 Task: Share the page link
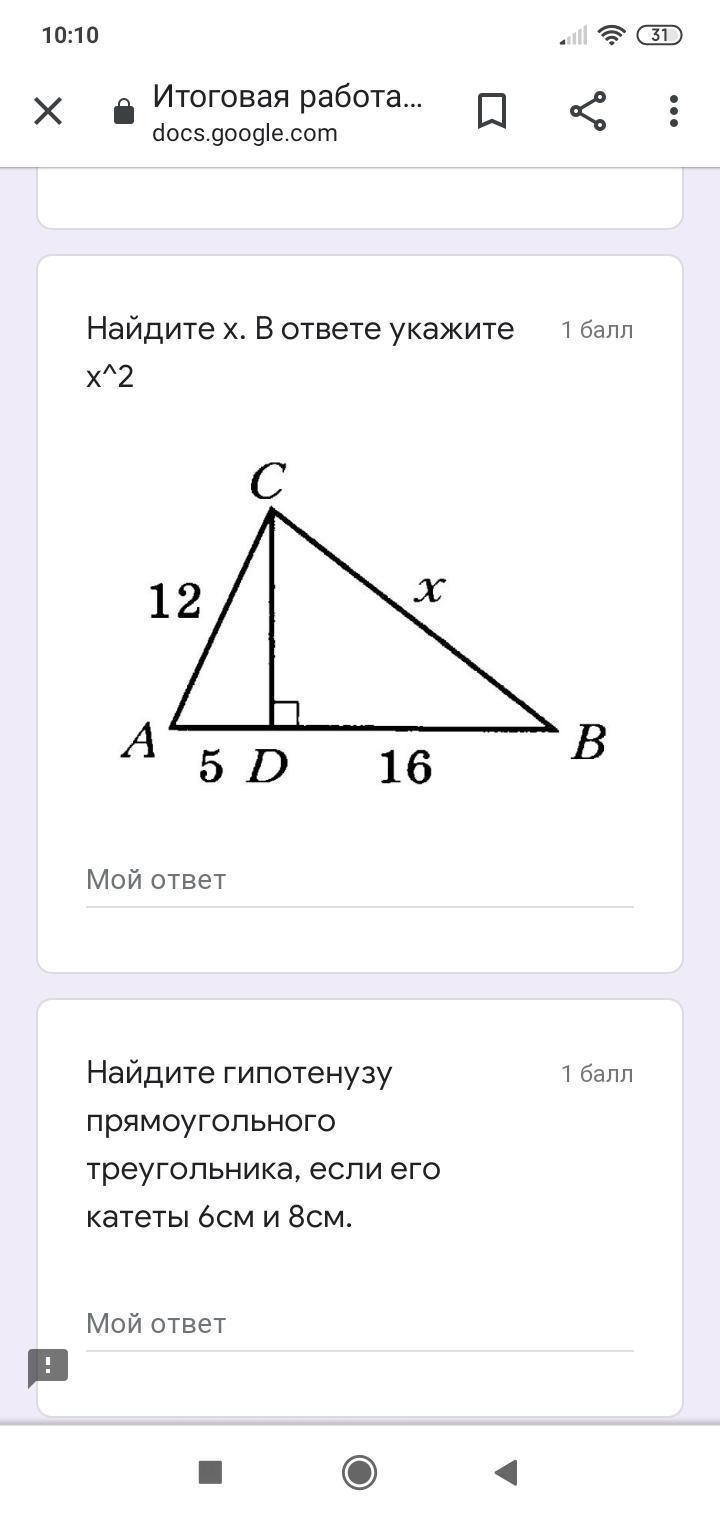point(588,111)
